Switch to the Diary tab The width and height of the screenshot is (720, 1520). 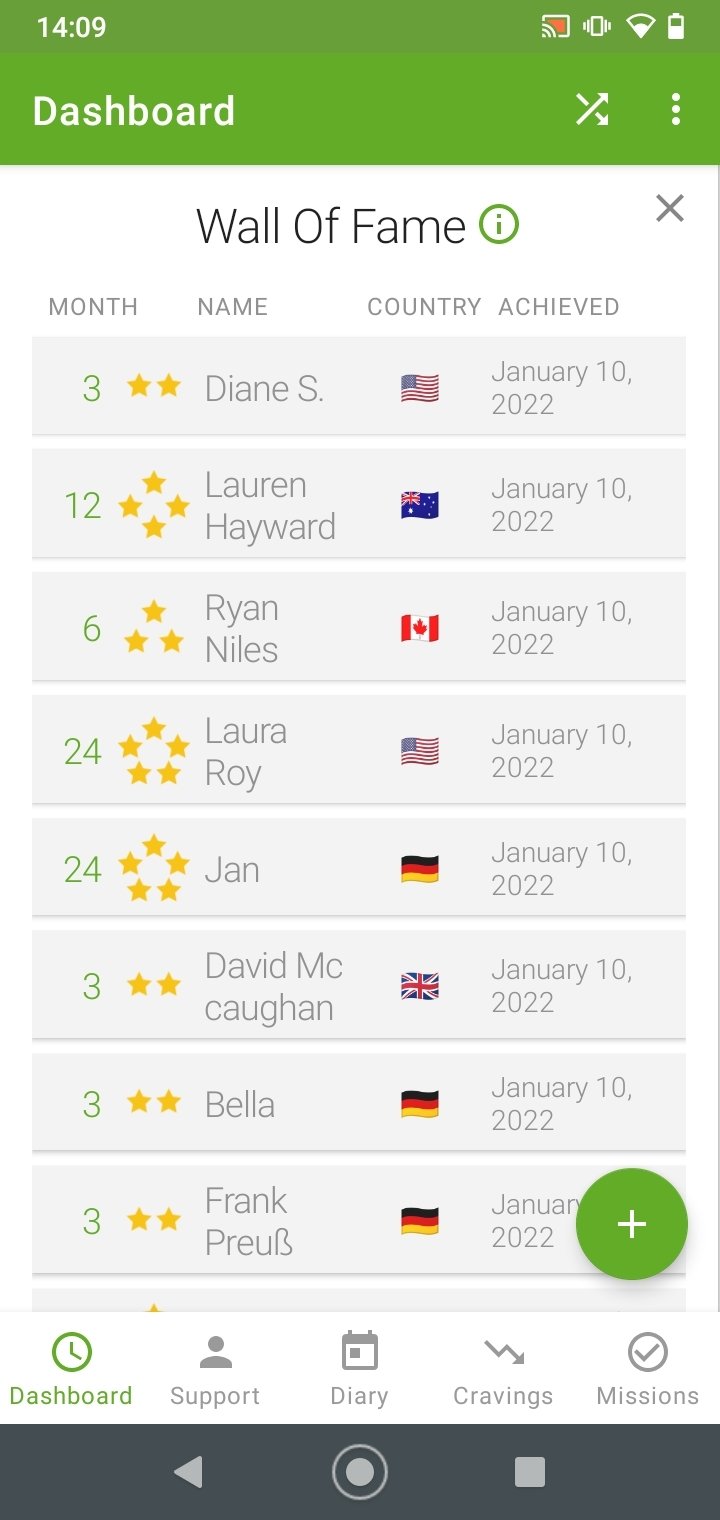click(359, 1369)
